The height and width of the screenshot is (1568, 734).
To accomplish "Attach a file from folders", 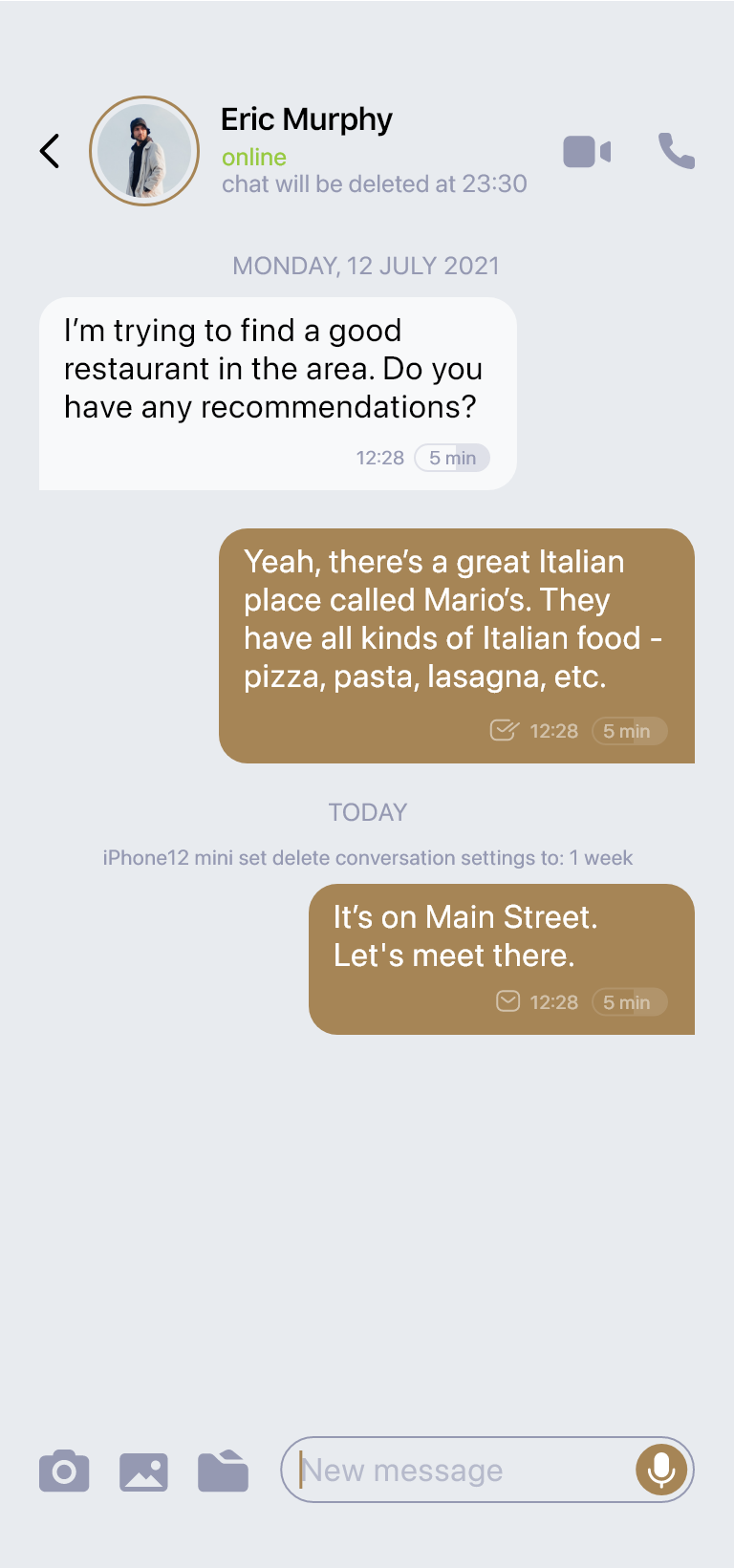I will coord(223,1471).
